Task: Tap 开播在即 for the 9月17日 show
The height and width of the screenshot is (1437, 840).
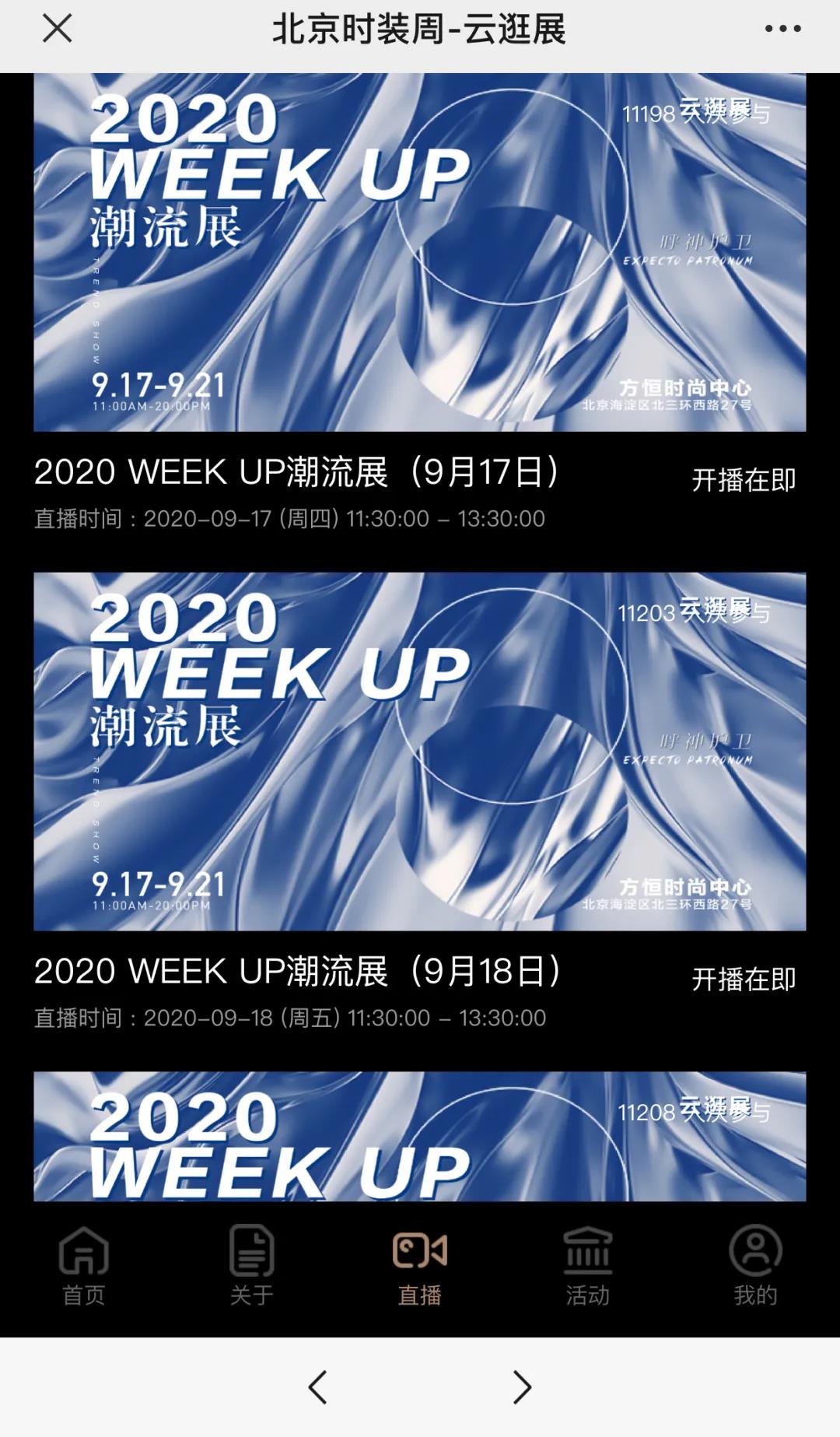Action: click(x=744, y=480)
